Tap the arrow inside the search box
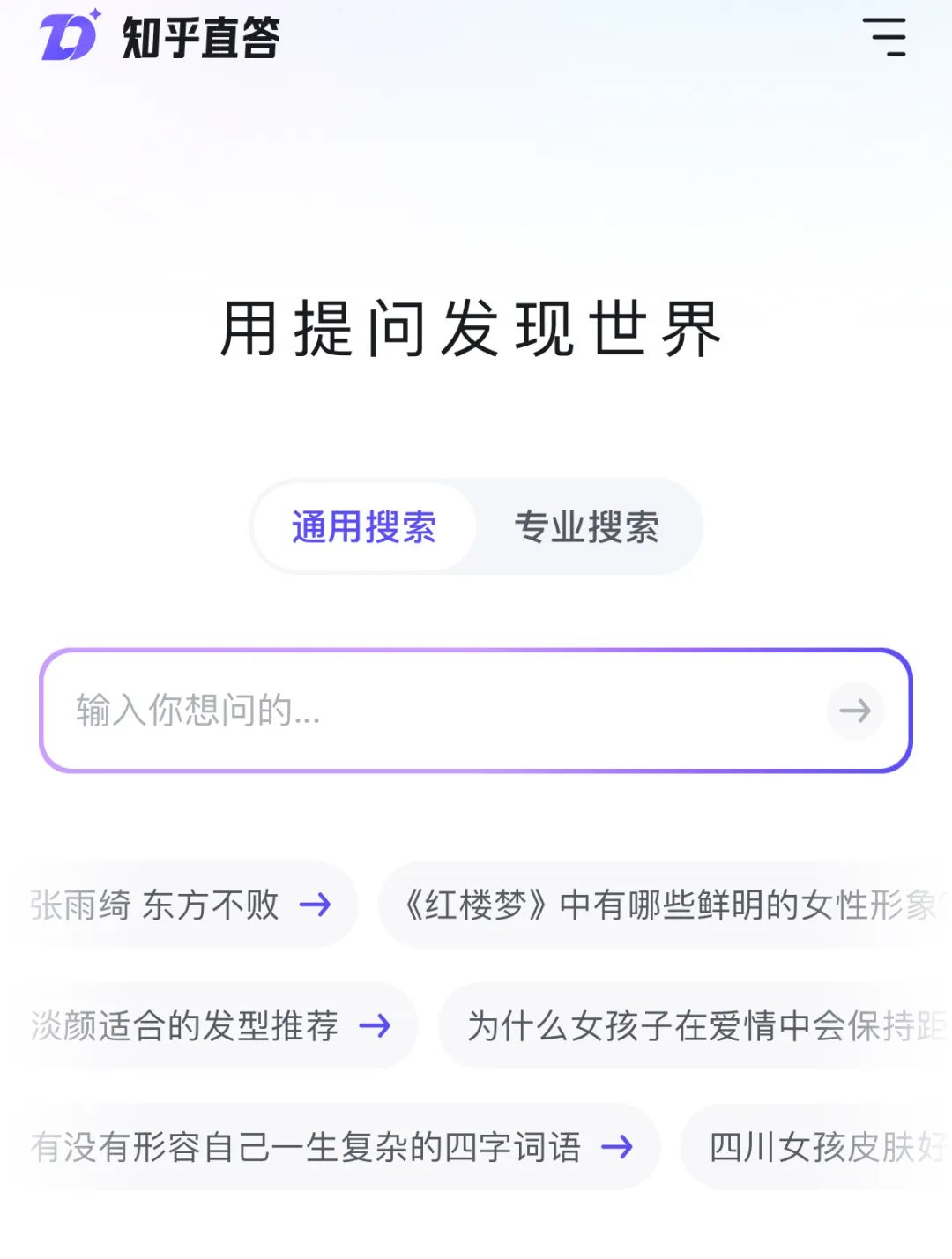Image resolution: width=952 pixels, height=1259 pixels. (x=854, y=711)
